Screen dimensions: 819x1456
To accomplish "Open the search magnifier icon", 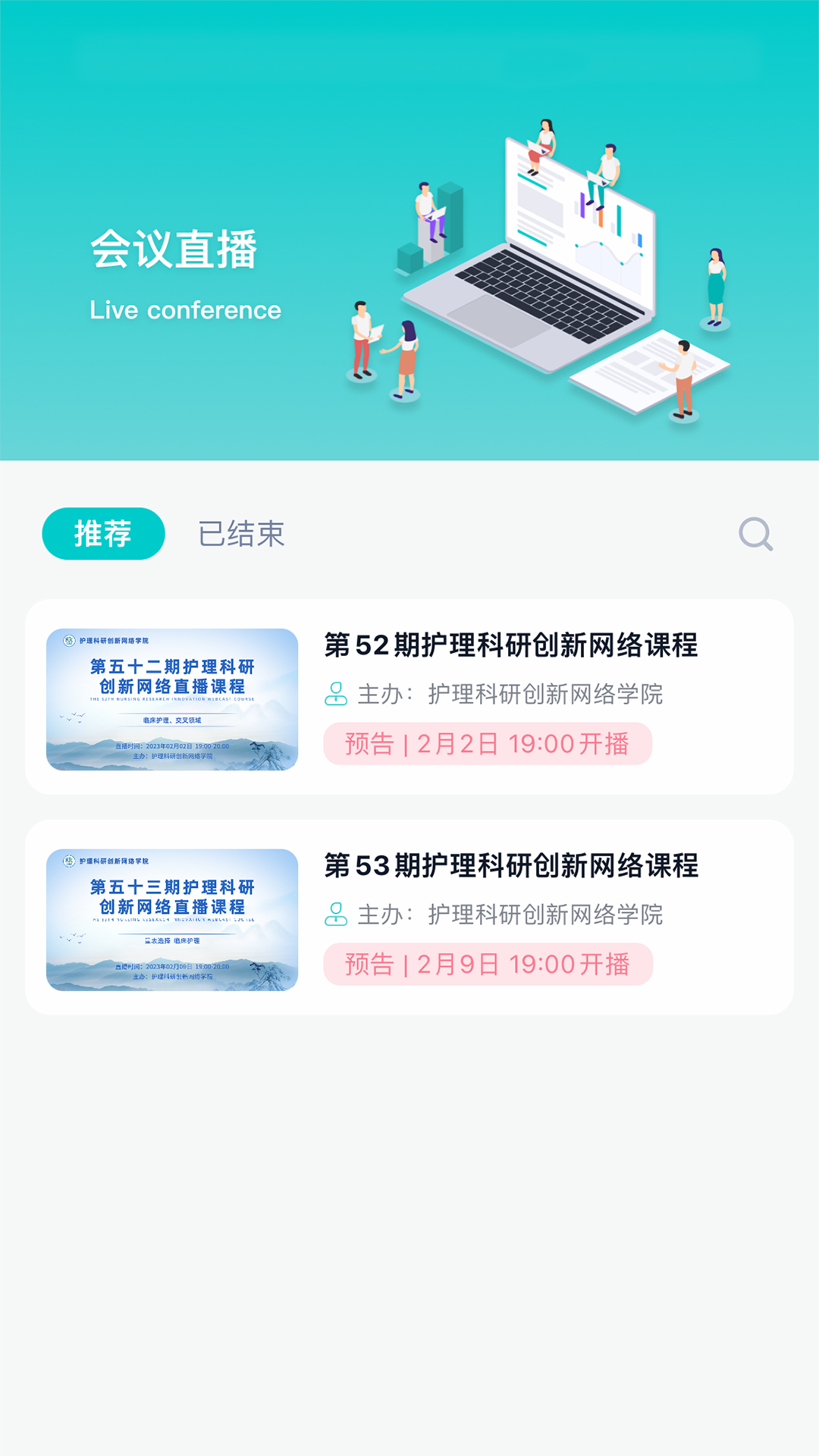I will [x=755, y=535].
